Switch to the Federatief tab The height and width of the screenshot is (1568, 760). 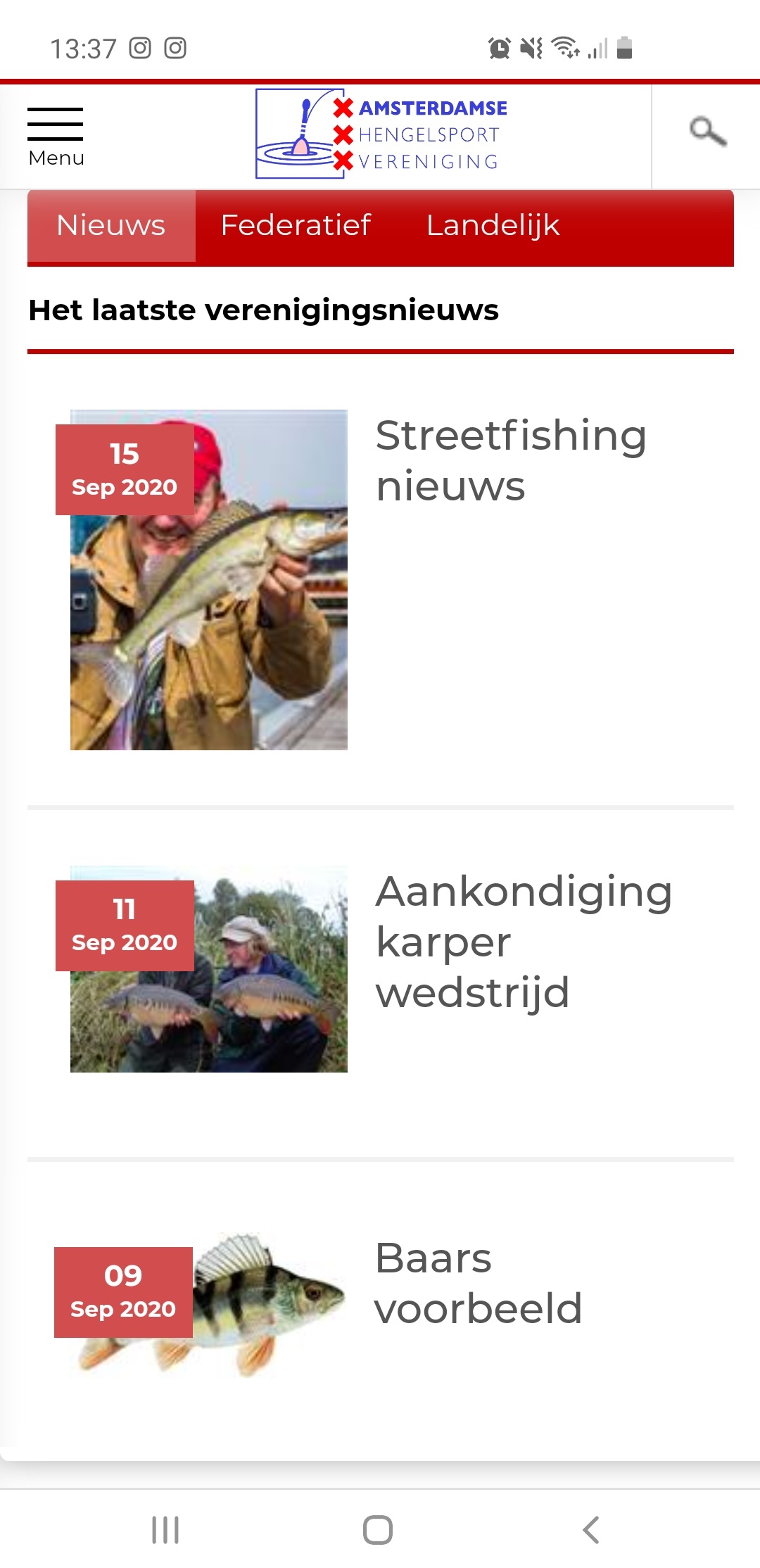click(296, 226)
